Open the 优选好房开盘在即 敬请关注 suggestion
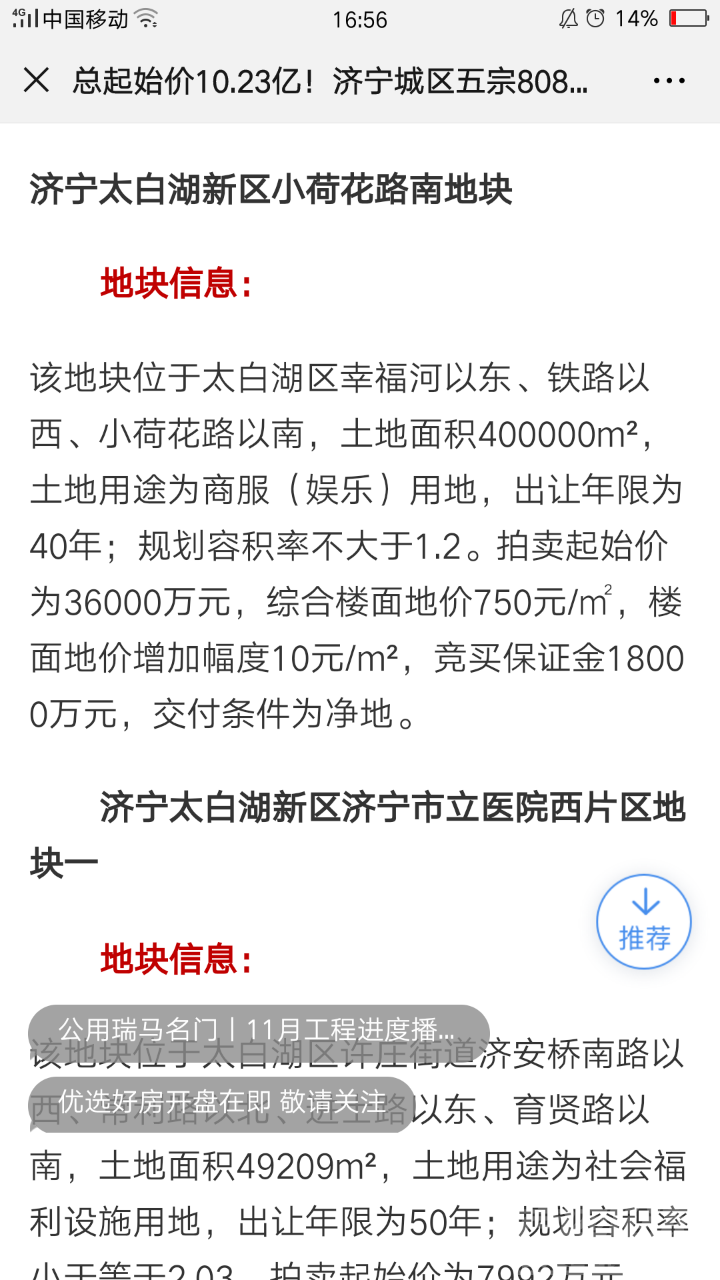This screenshot has width=720, height=1280. pos(222,1102)
